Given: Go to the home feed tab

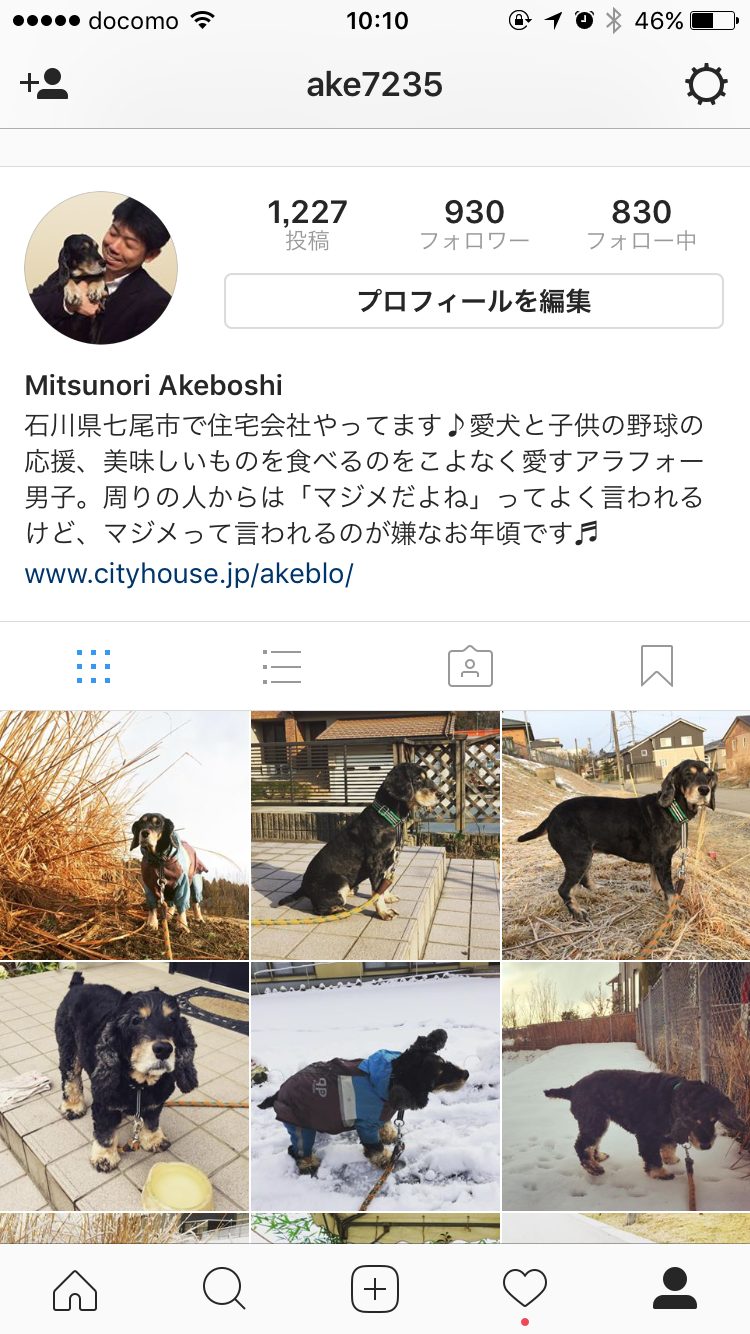Looking at the screenshot, I should 75,1289.
